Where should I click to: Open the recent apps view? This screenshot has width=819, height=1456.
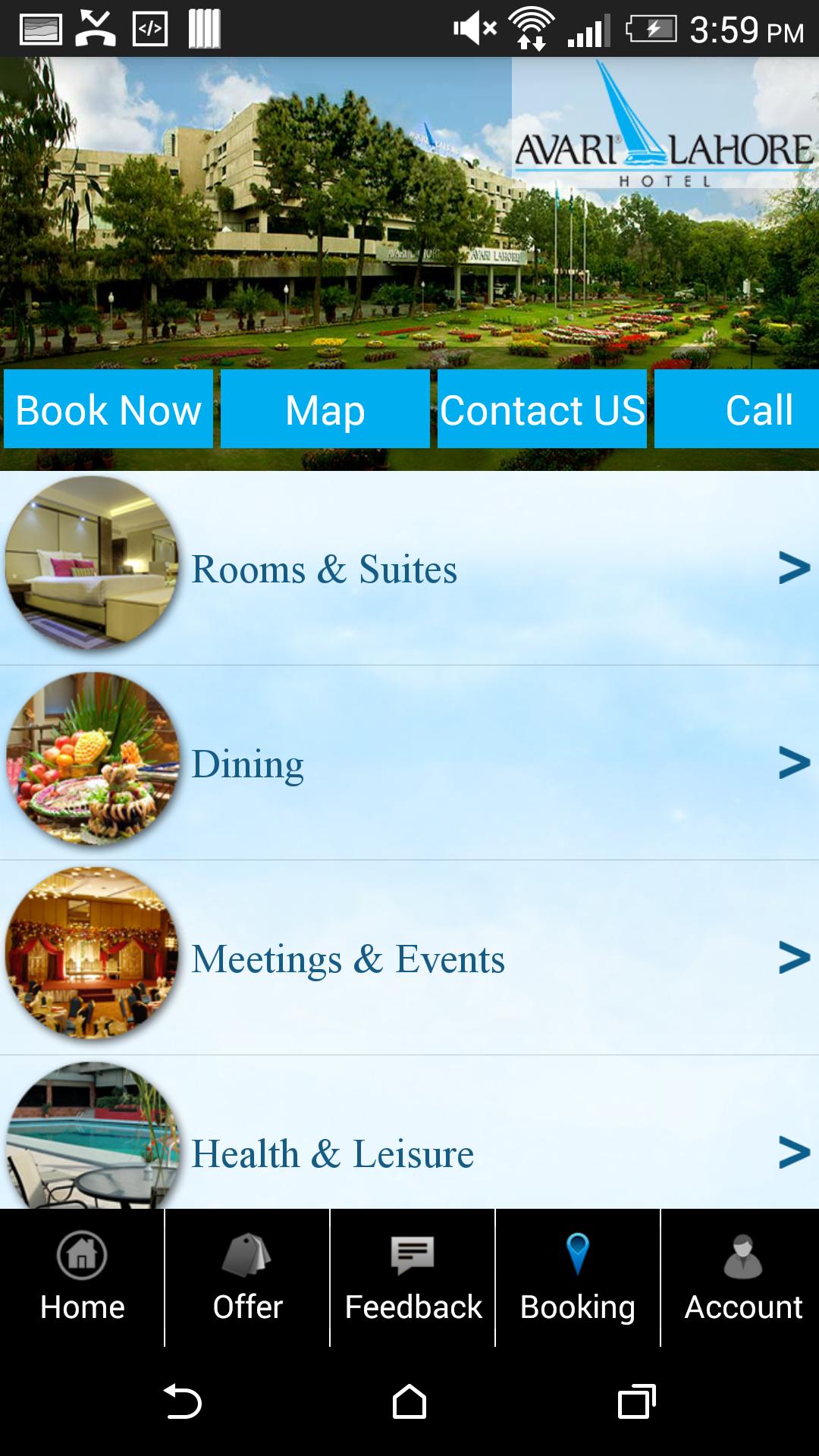637,1401
